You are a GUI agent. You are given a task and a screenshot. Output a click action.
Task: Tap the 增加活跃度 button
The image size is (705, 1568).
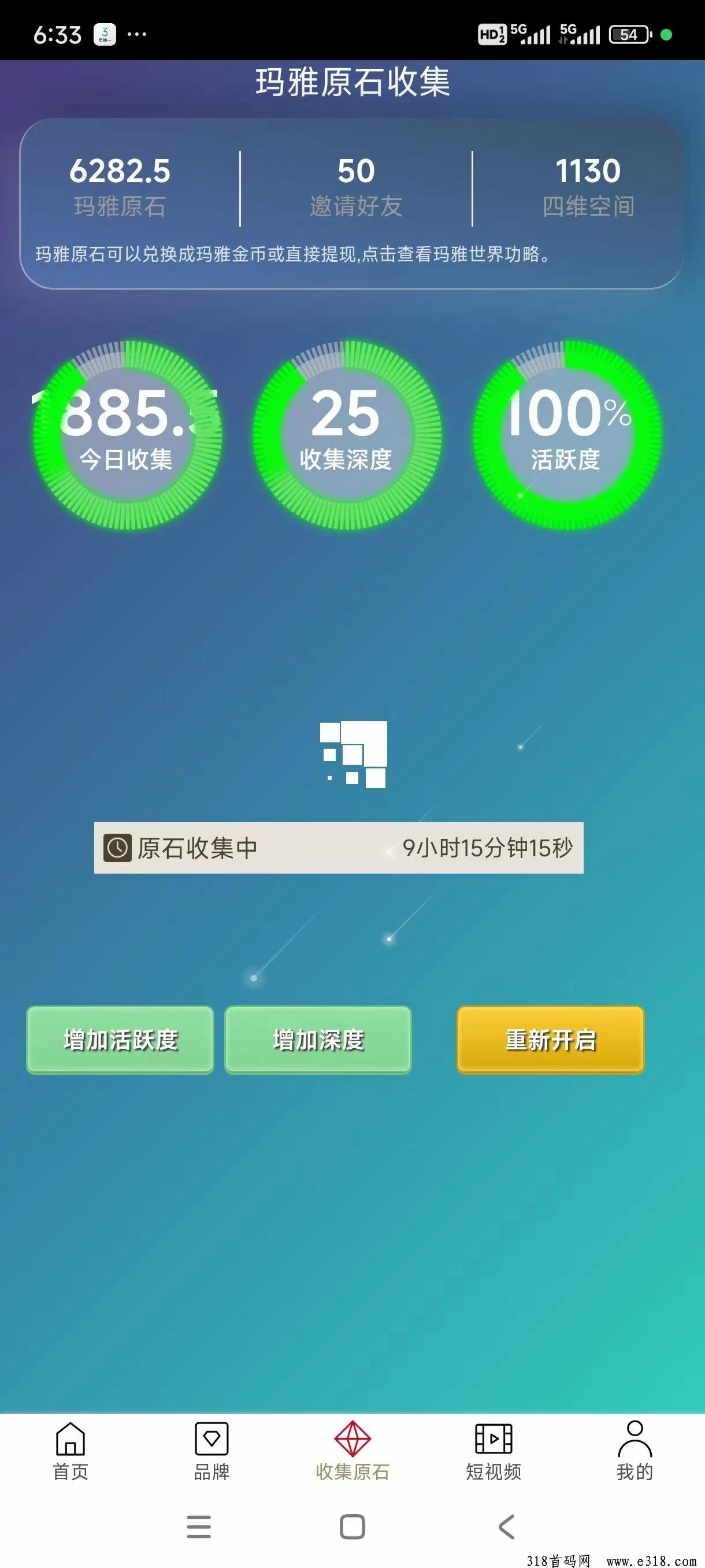pos(120,1040)
